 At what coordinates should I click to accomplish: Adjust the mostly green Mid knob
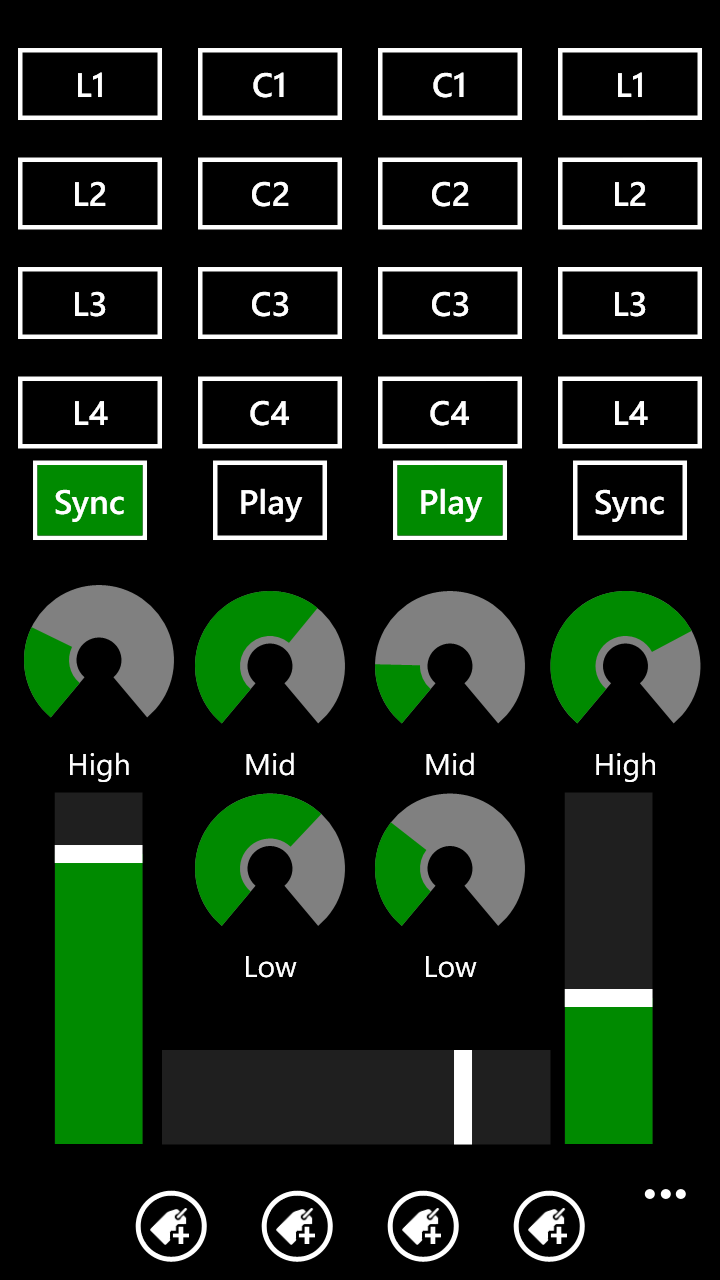270,658
